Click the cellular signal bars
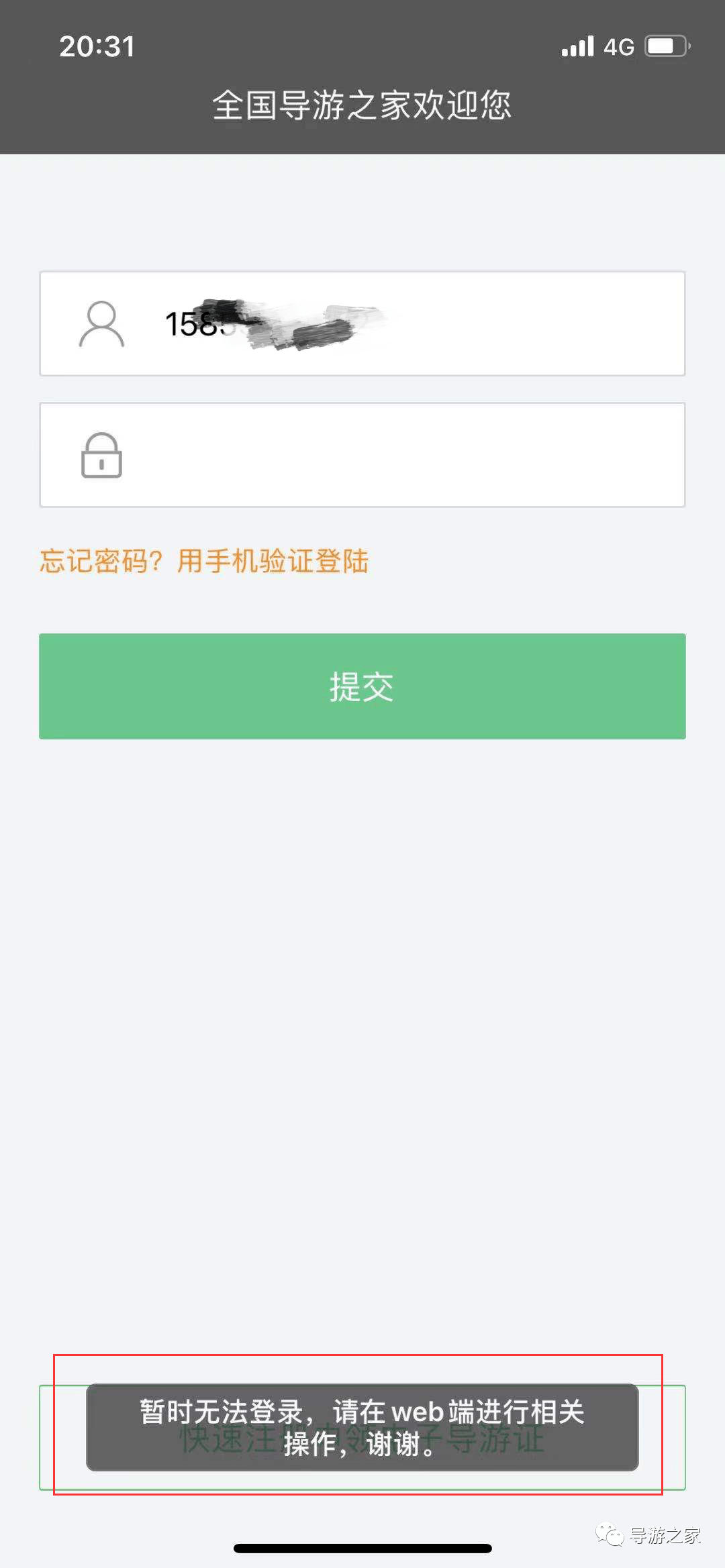The height and width of the screenshot is (1568, 725). (x=579, y=46)
